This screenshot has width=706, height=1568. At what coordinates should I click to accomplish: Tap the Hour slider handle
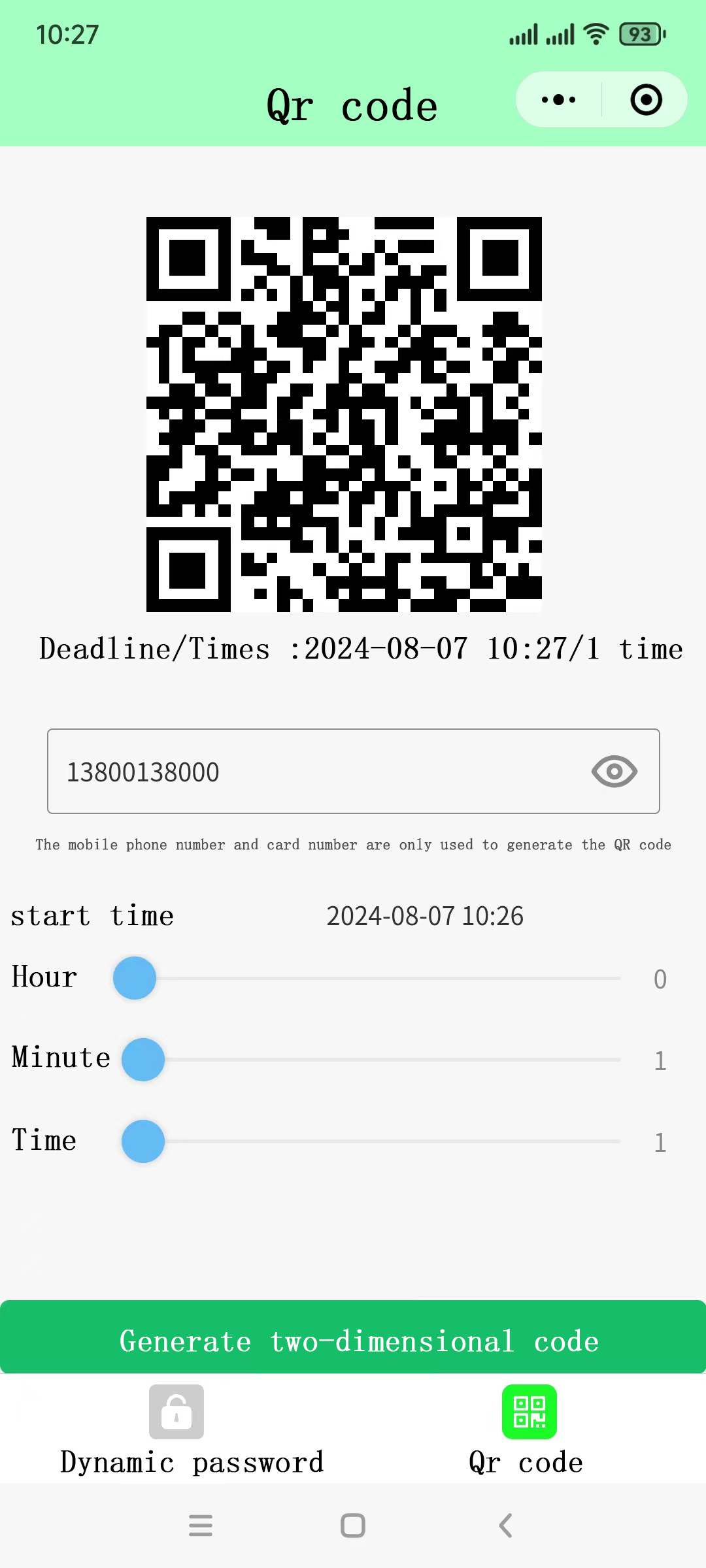[135, 978]
